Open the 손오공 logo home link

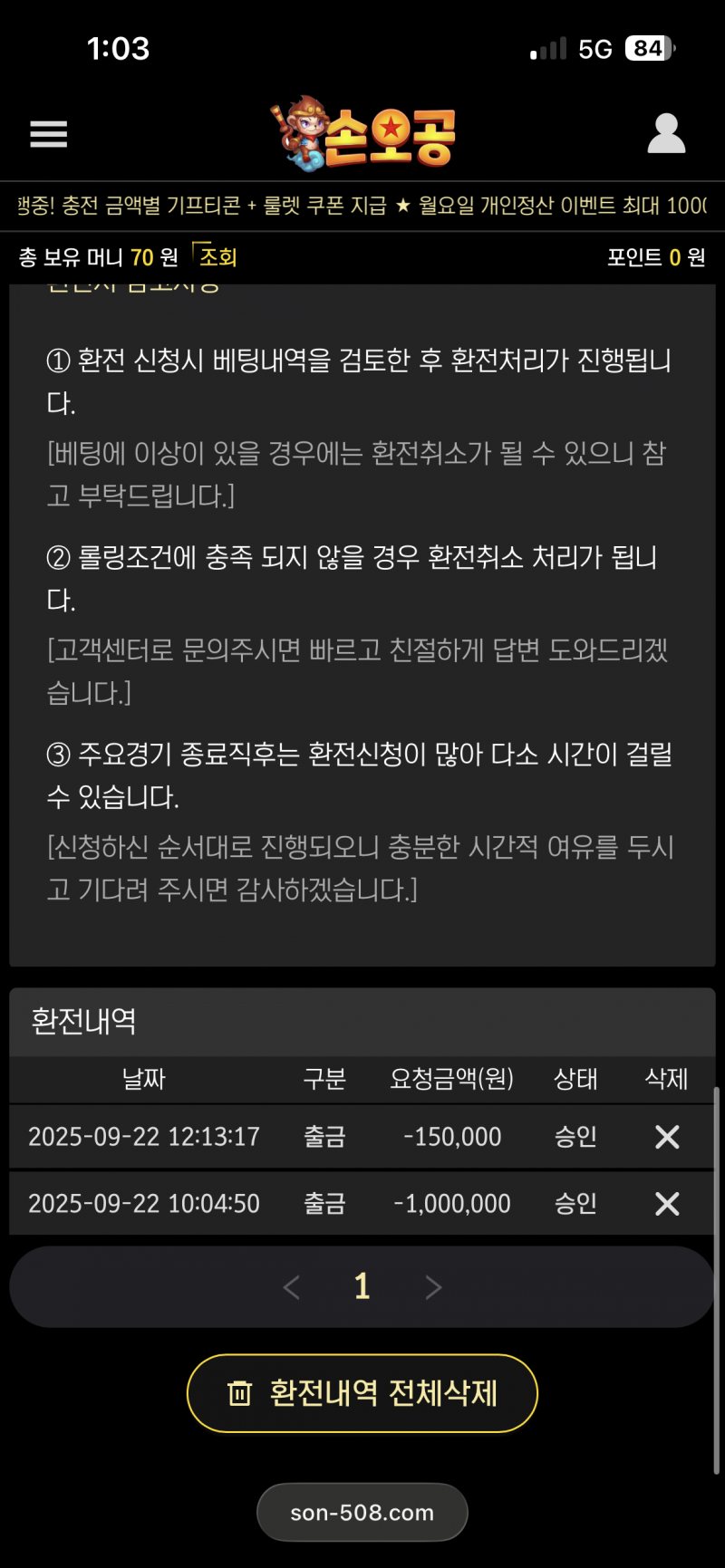(x=364, y=134)
